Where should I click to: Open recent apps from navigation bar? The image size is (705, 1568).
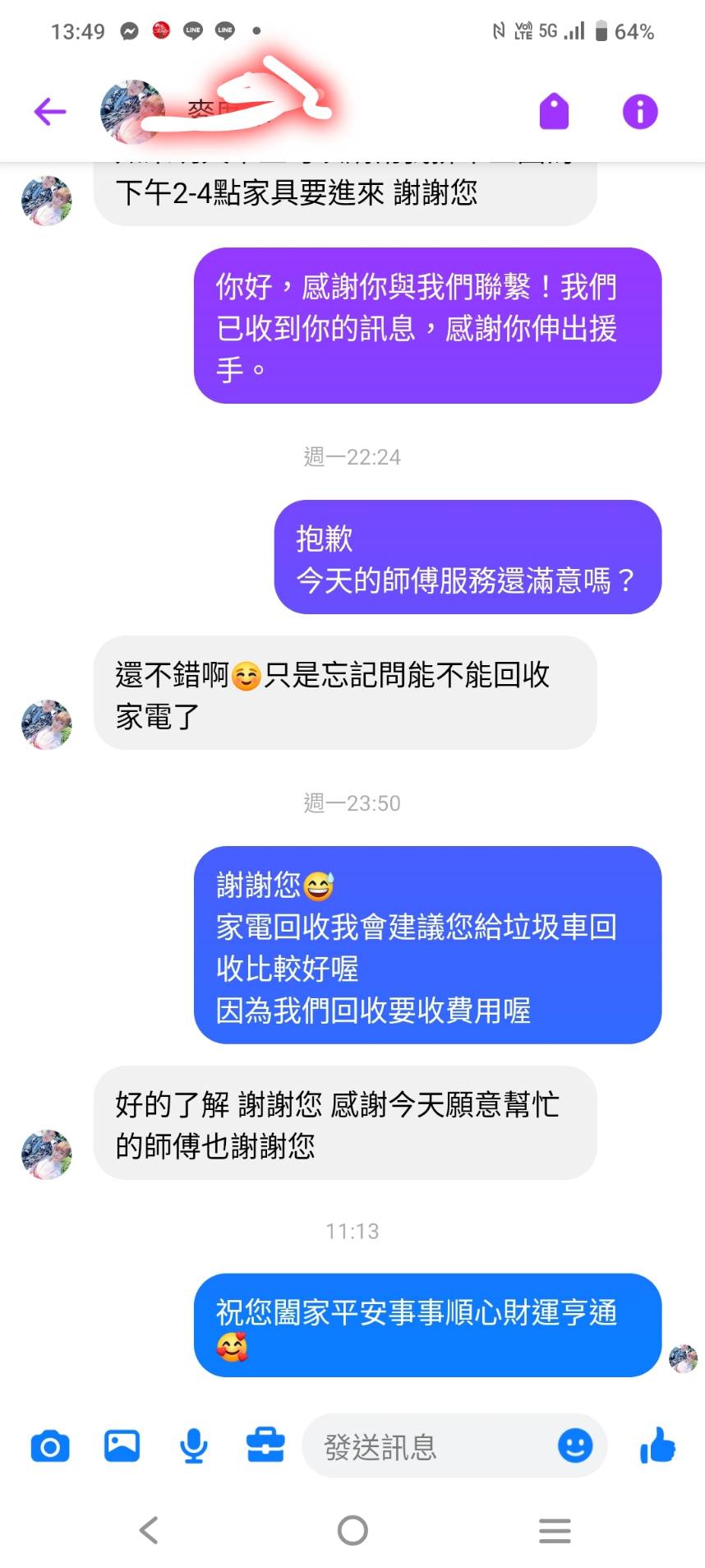click(555, 1530)
